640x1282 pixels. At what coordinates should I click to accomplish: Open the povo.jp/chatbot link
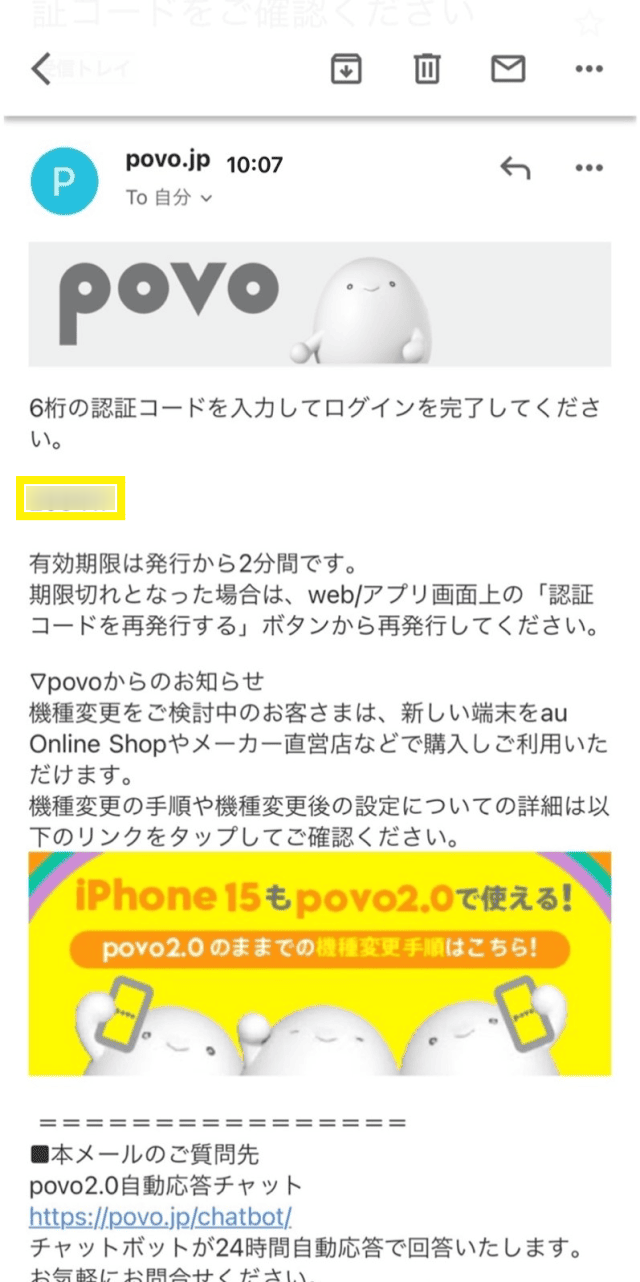(x=160, y=1217)
